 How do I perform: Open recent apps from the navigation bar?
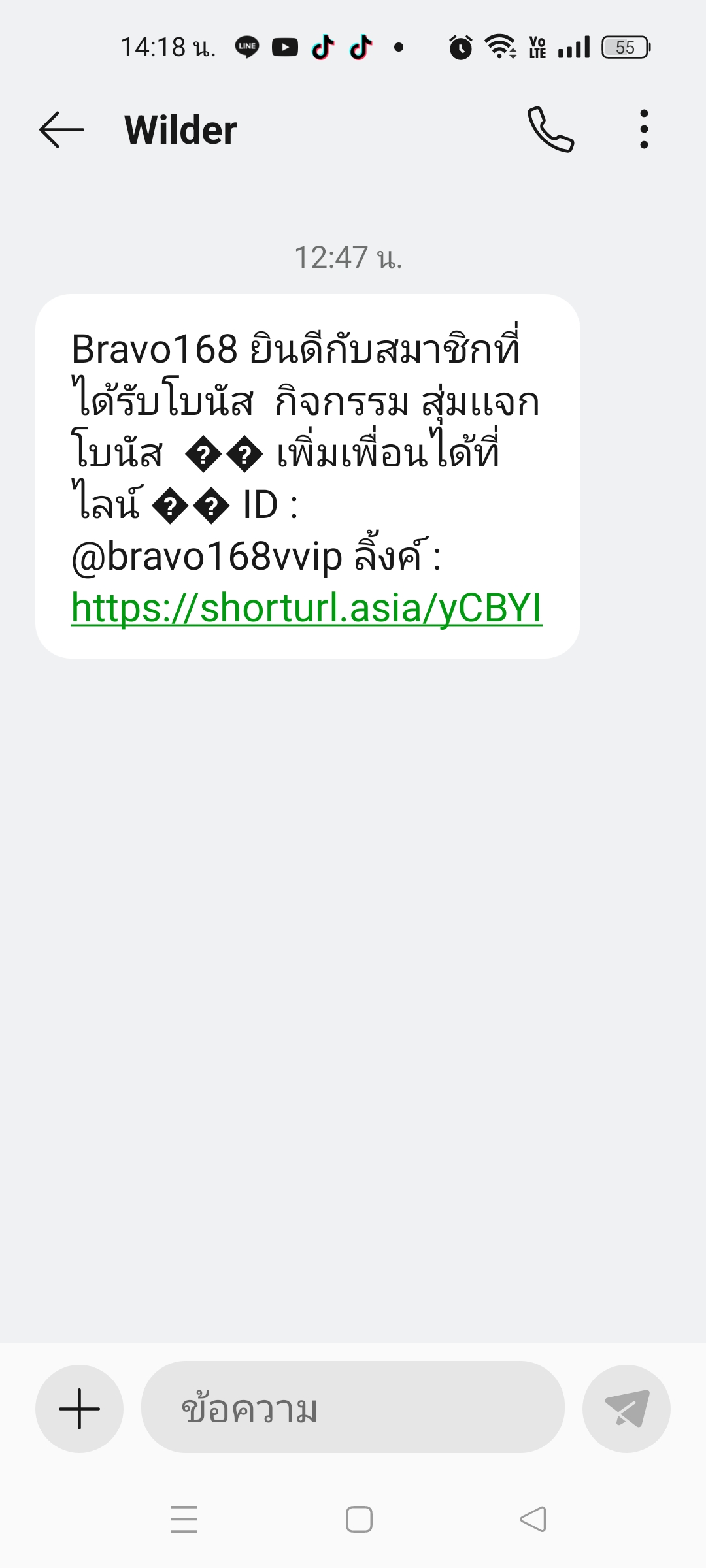pos(184,1519)
